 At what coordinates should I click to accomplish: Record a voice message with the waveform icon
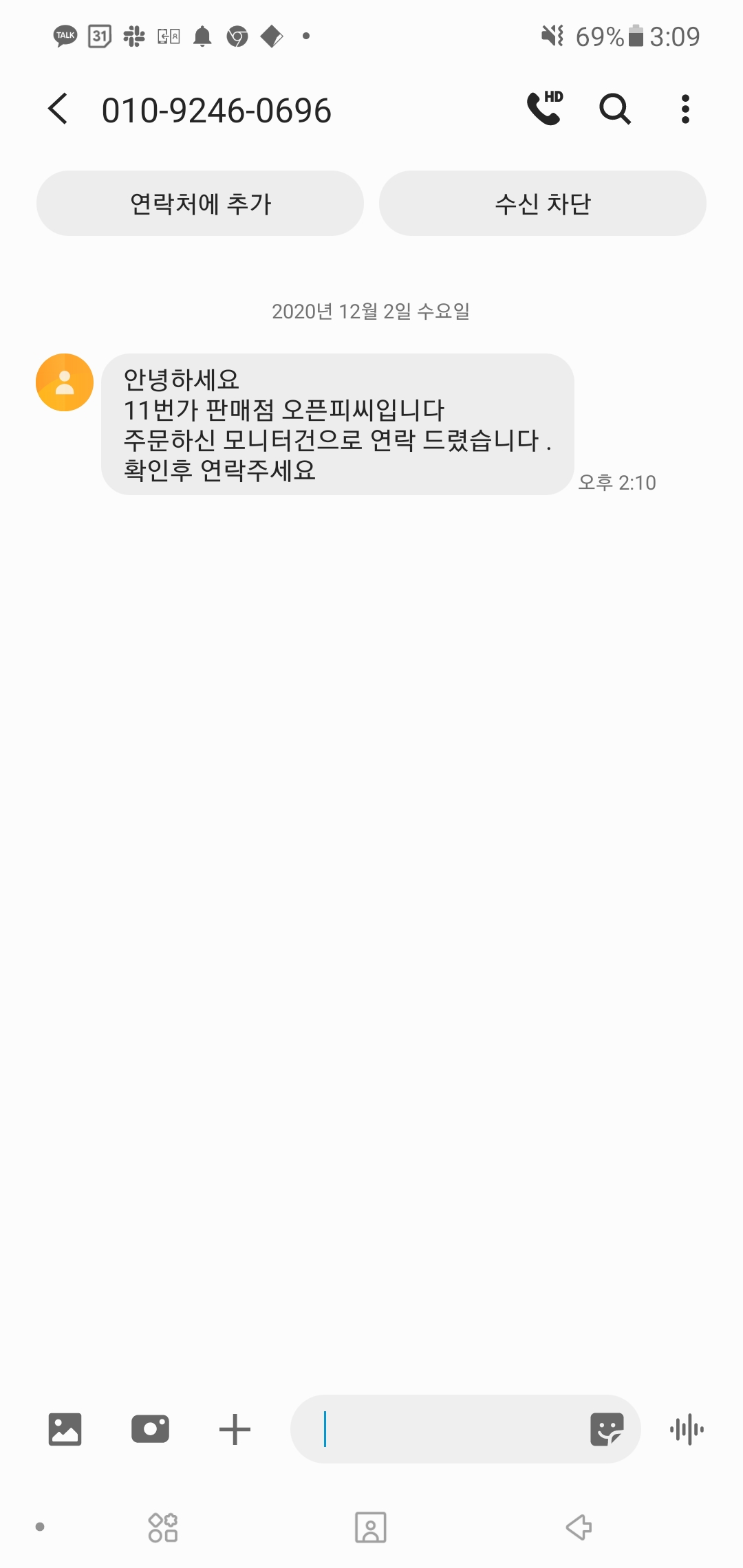pos(687,1430)
